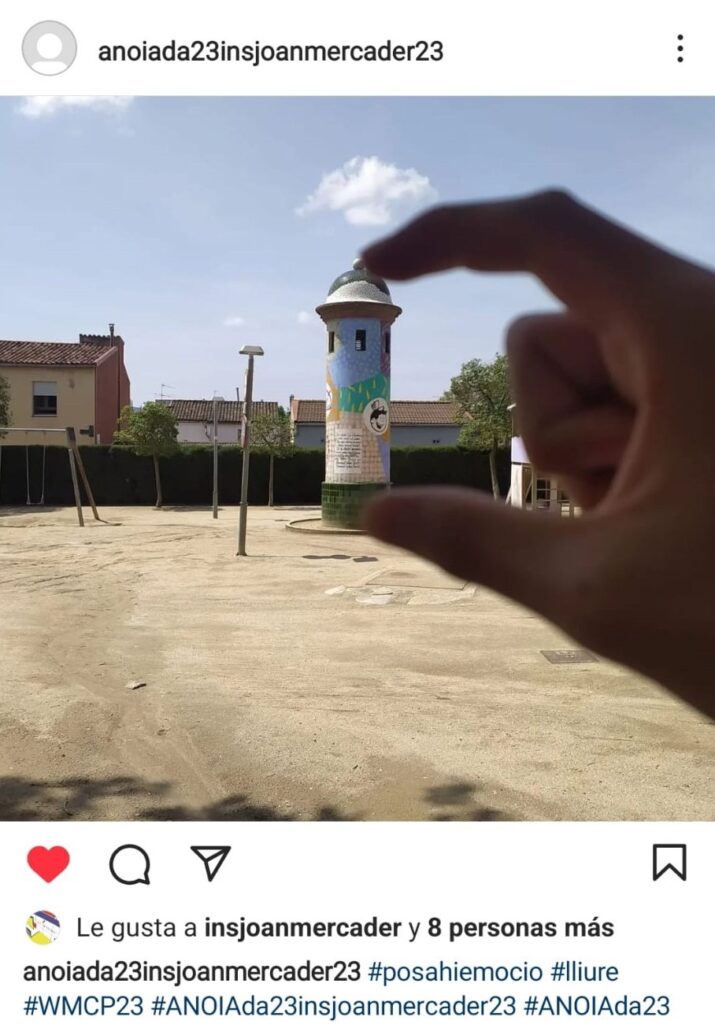715x1024 pixels.
Task: View the 8 personas más likes list
Action: 520,928
